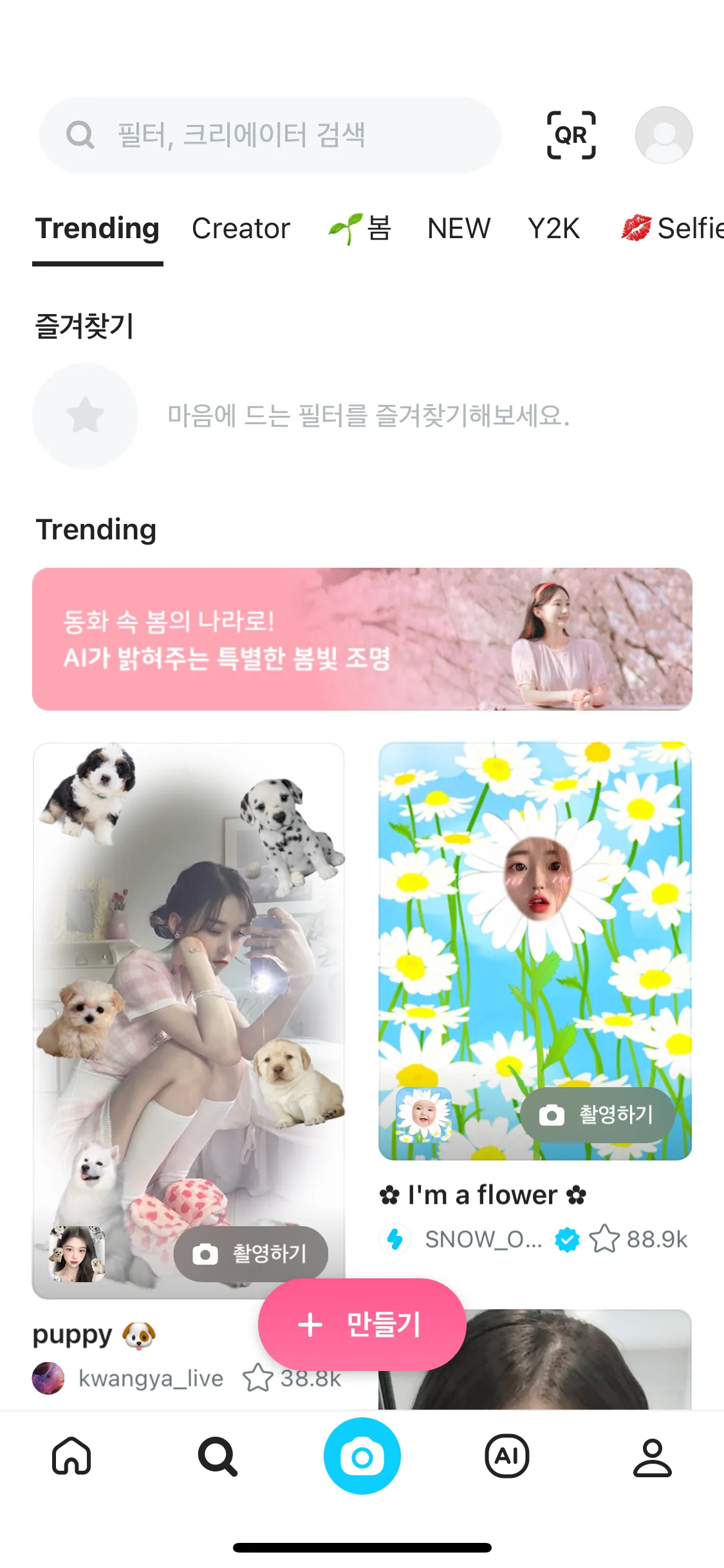
Task: Switch to the Creator tab
Action: coord(241,229)
